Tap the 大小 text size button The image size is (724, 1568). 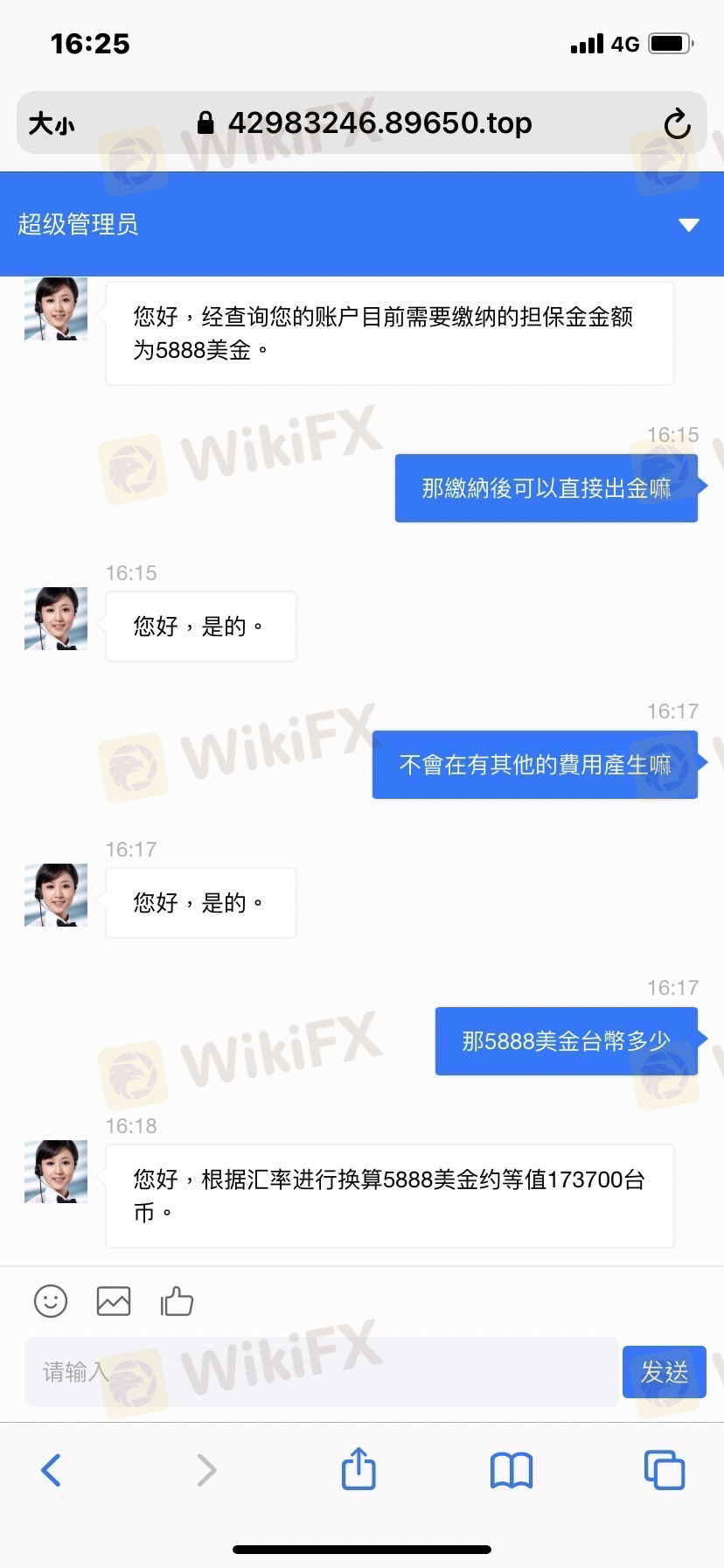[52, 124]
